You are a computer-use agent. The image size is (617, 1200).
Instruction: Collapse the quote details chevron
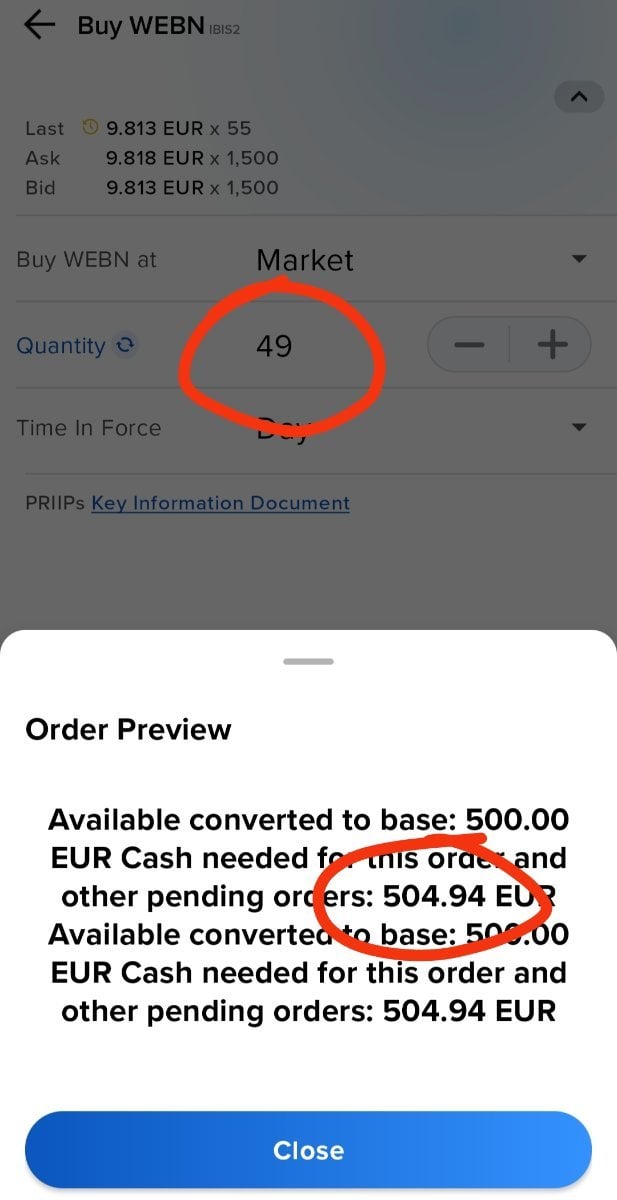pos(578,97)
